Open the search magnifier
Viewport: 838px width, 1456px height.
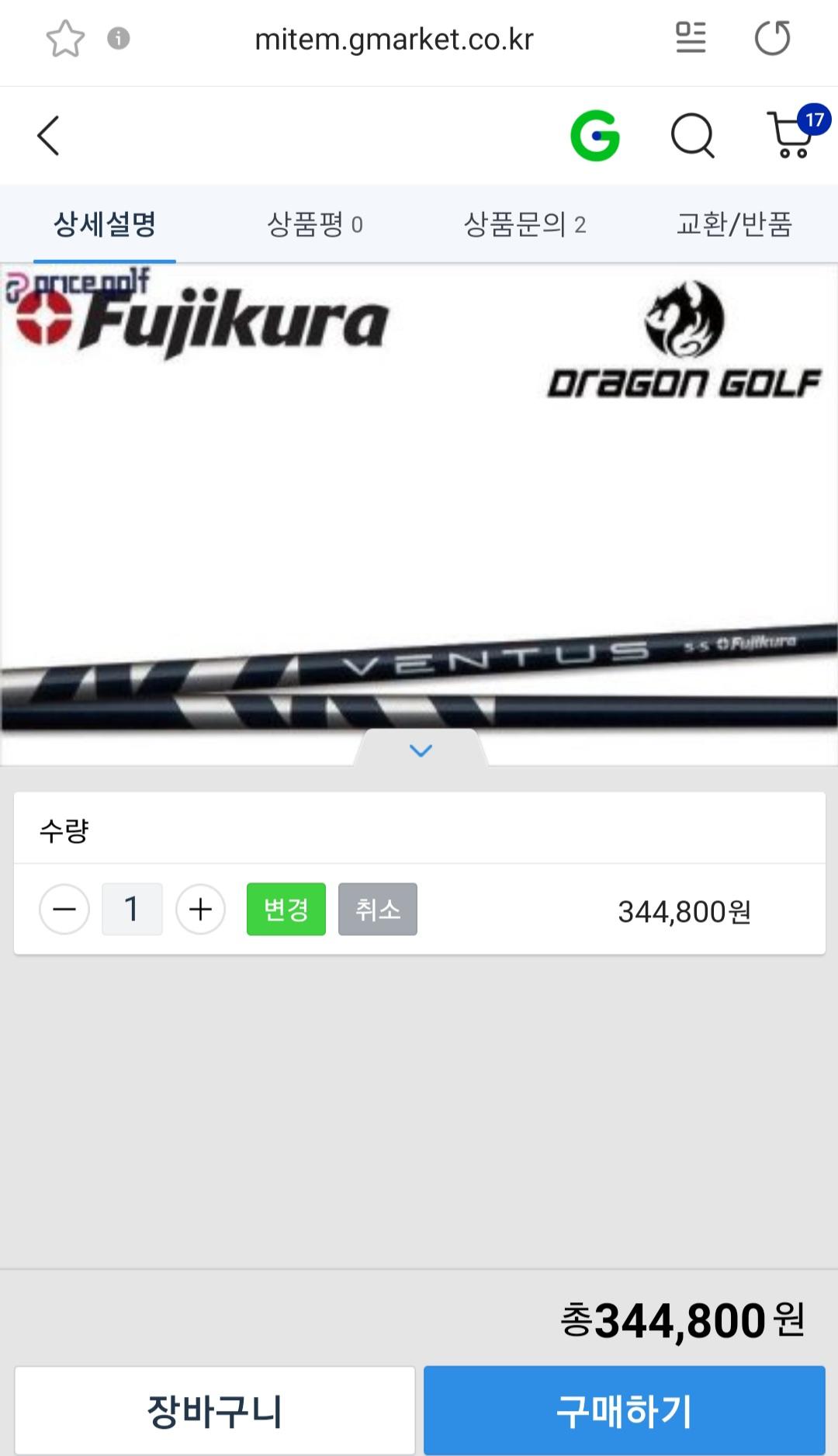(692, 136)
